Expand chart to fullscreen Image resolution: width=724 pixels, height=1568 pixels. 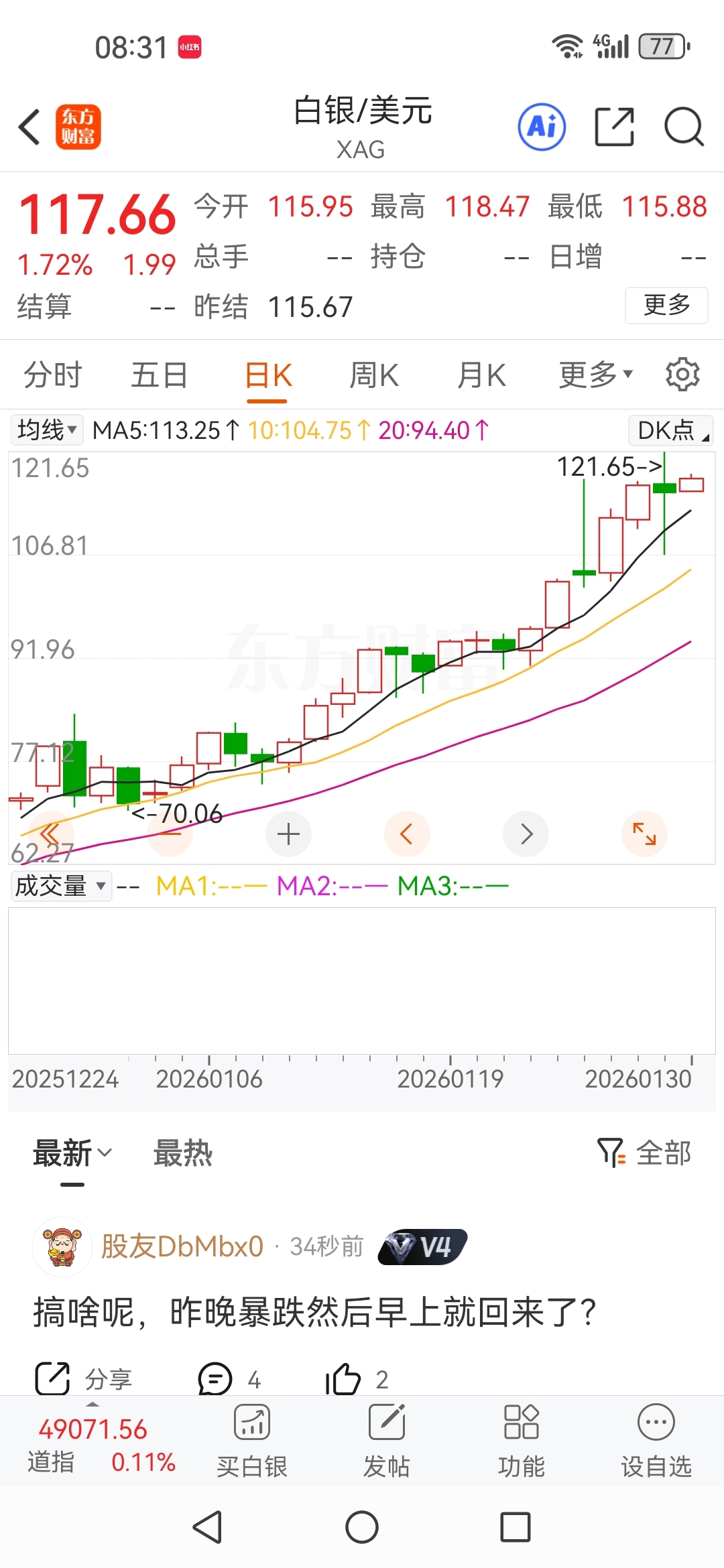(x=644, y=834)
